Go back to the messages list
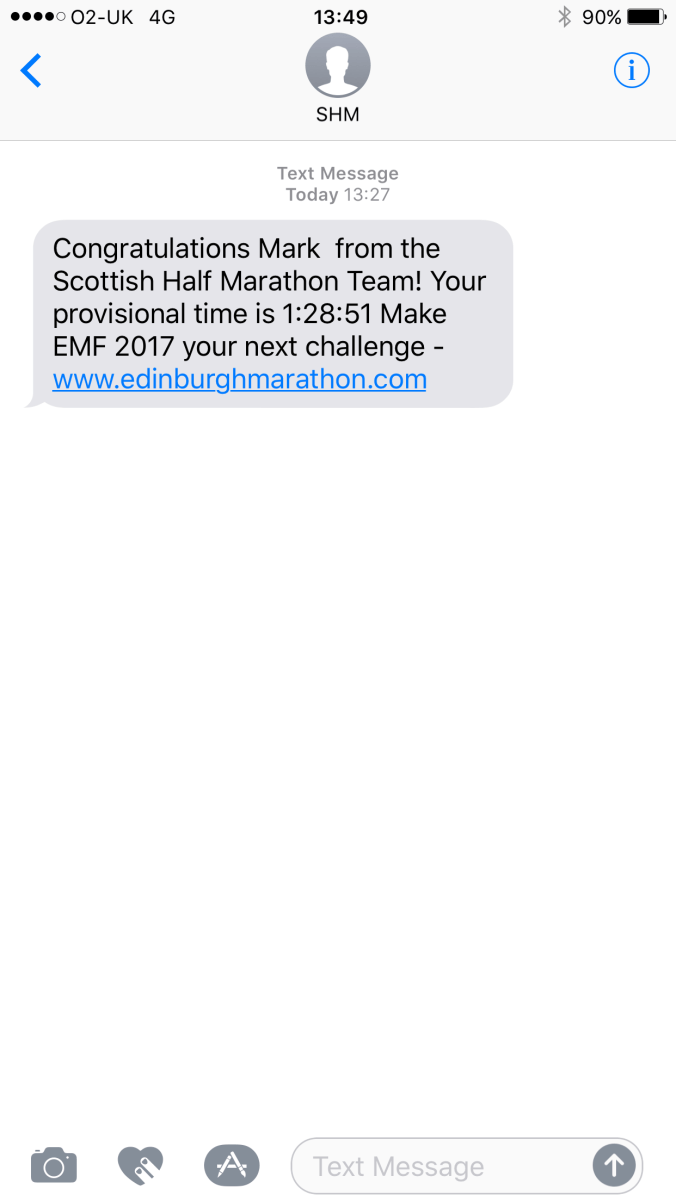Screen dimensions: 676x1201 point(32,71)
